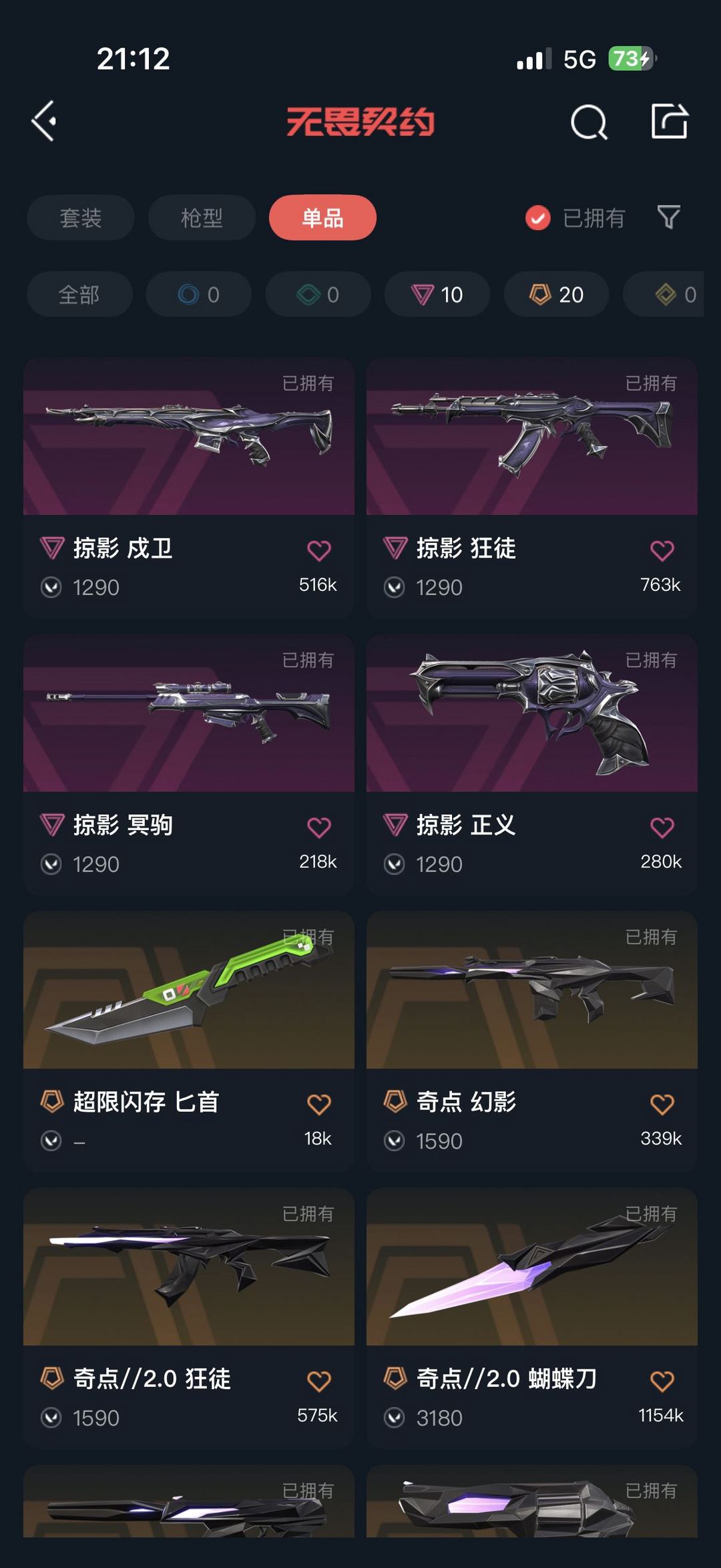Open the 超限闪存 匕首 knife card
Image resolution: width=721 pixels, height=1568 pixels.
coord(189,1042)
